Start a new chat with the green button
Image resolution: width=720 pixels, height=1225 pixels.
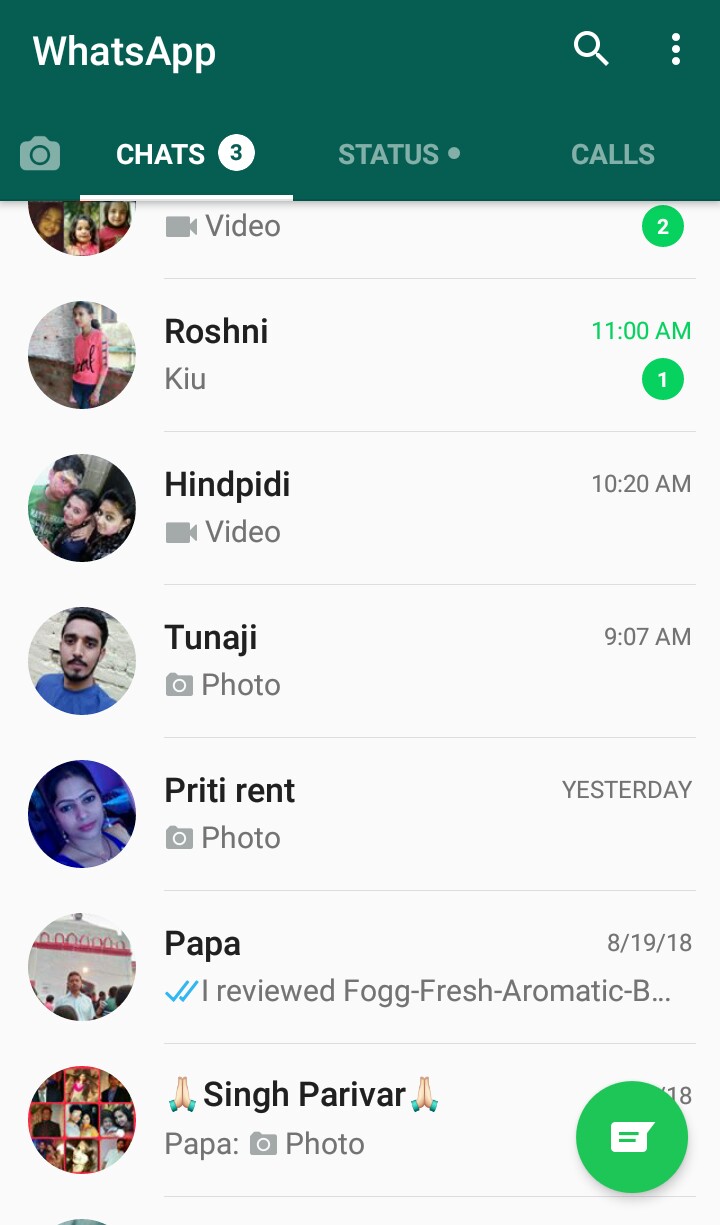(x=632, y=1137)
